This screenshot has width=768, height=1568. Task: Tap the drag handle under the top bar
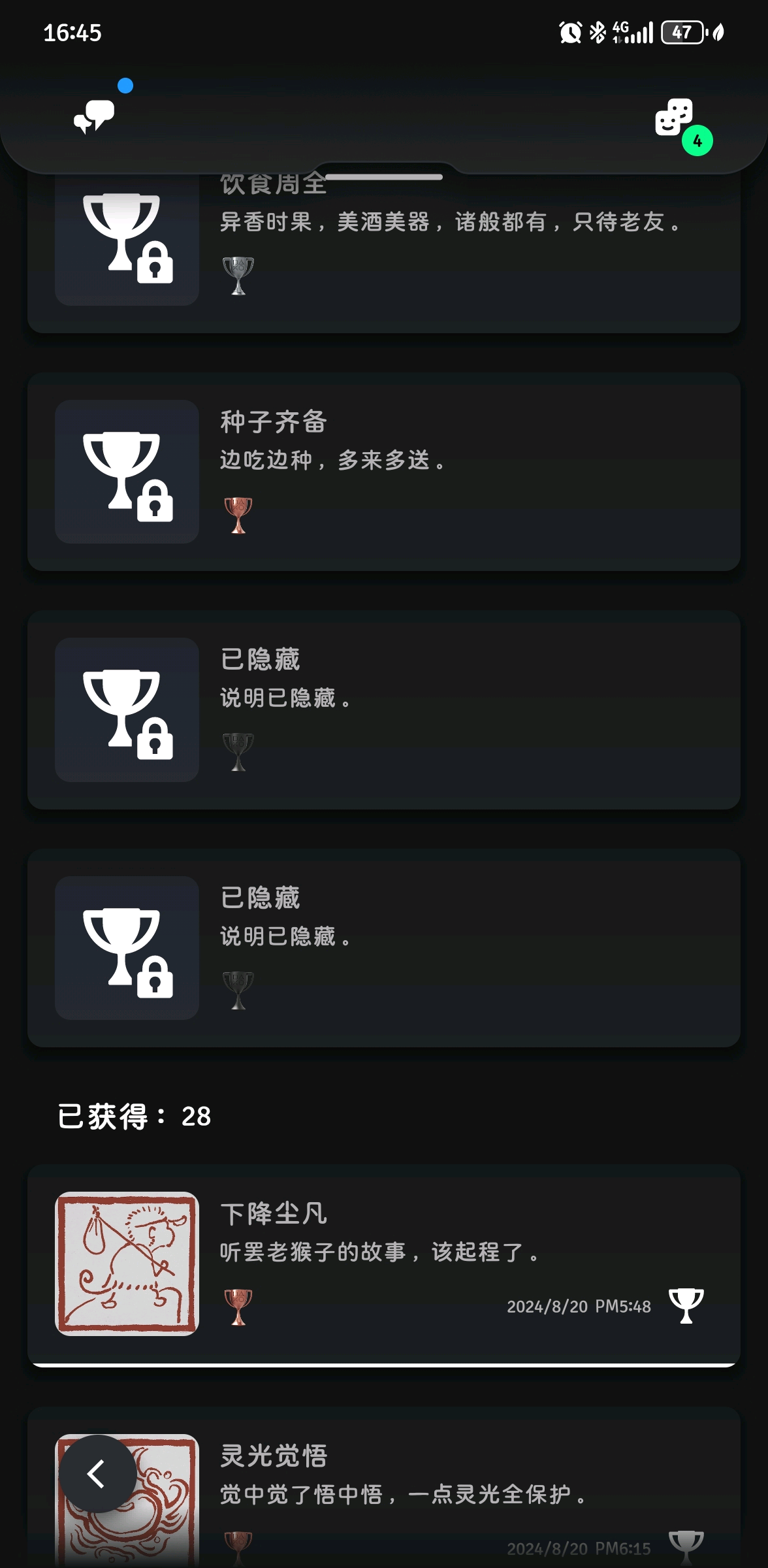384,177
